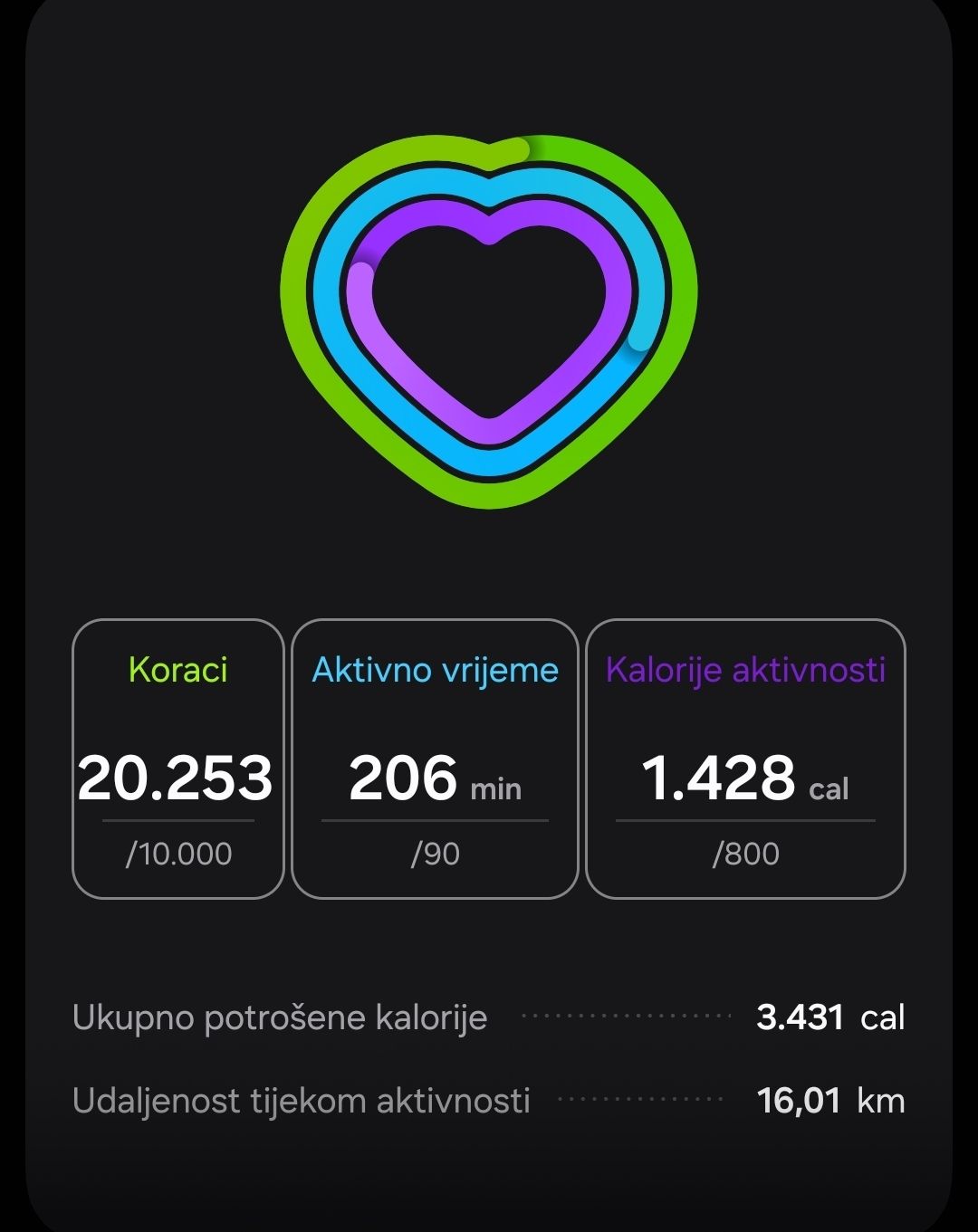
Task: Open the Aktivno vrijeme card
Action: (x=435, y=759)
